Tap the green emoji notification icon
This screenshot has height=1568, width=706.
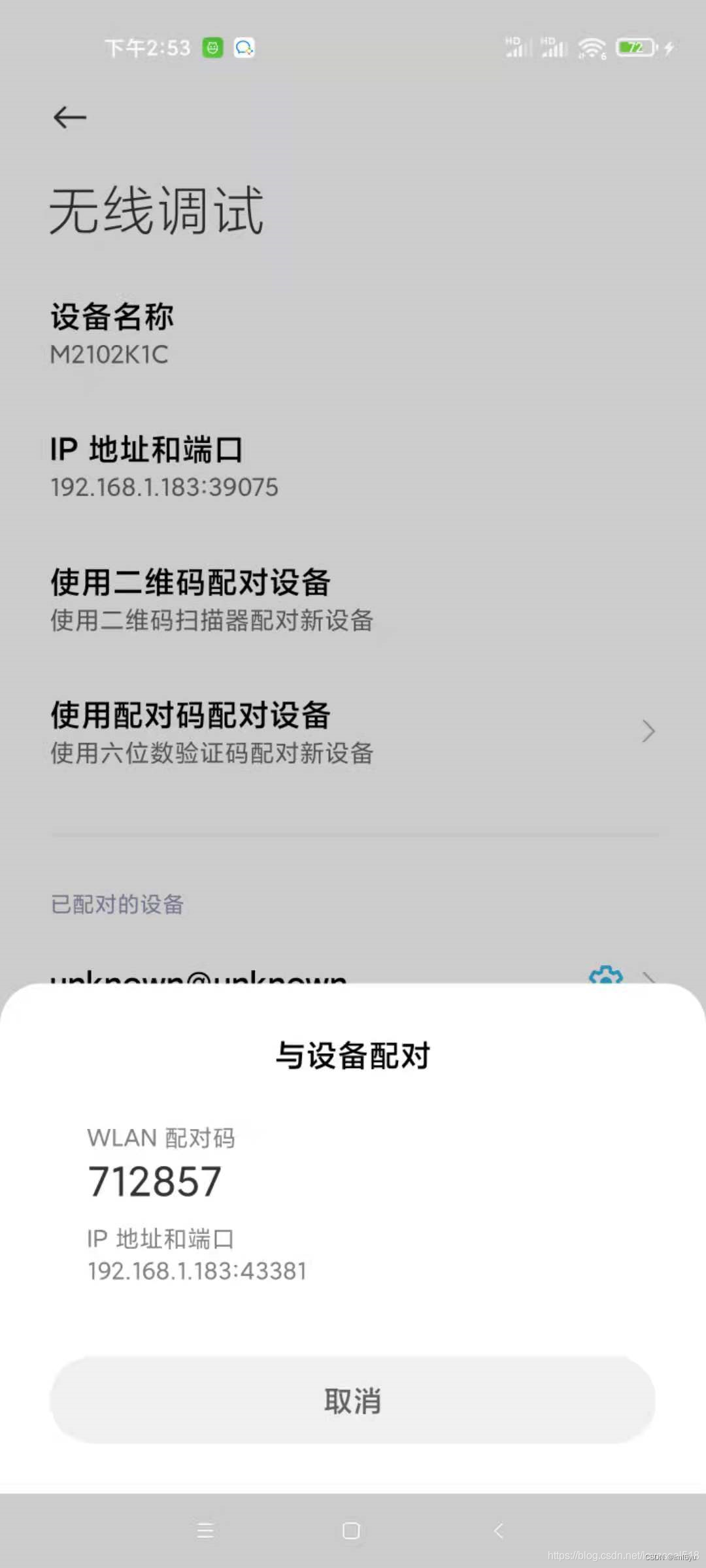point(211,47)
